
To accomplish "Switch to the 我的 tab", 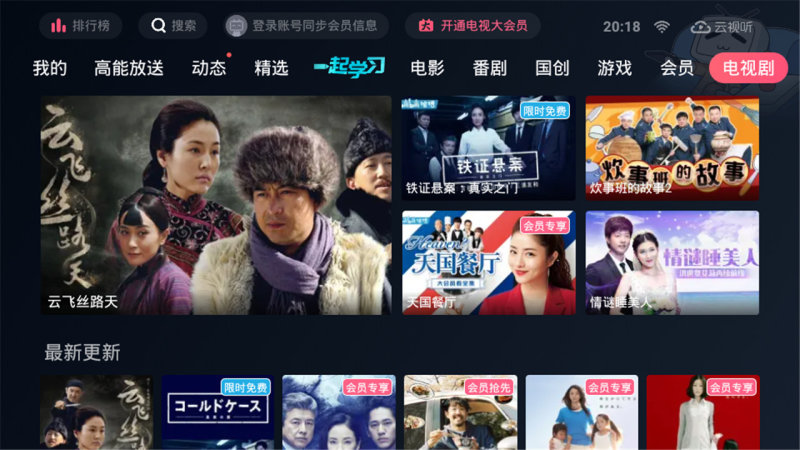I will (x=50, y=68).
